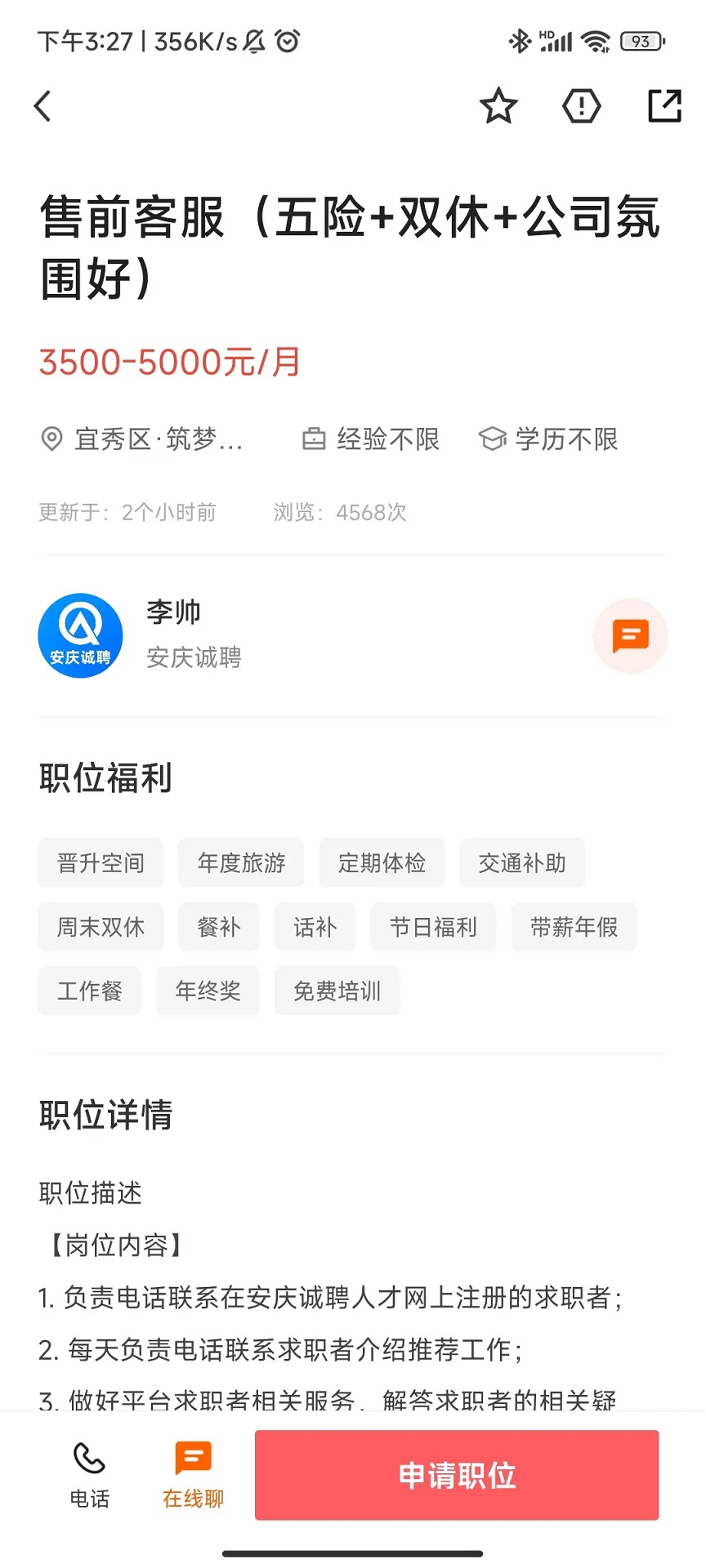This screenshot has height=1568, width=706.
Task: Open the share icon
Action: tap(664, 105)
